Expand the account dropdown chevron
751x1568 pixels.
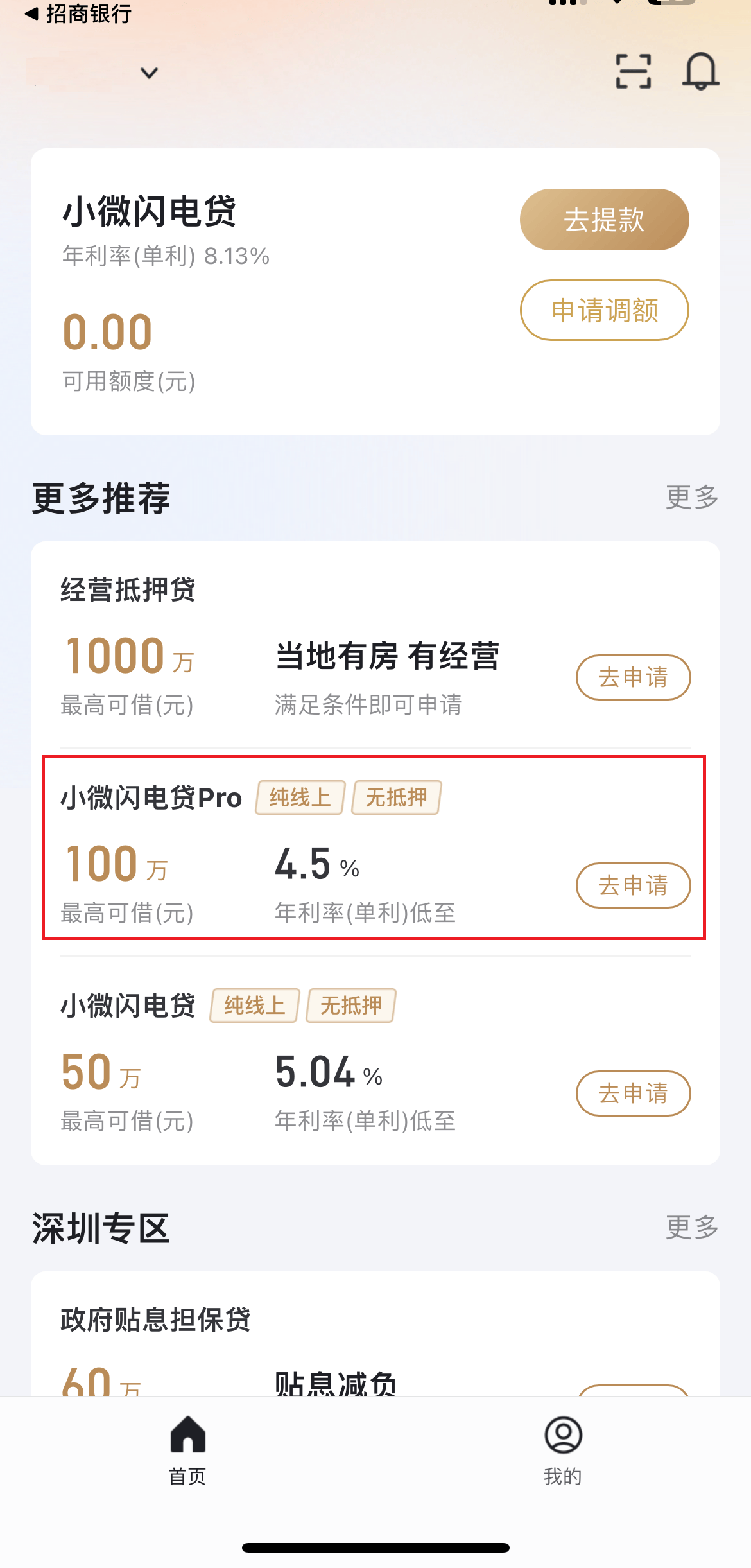point(149,73)
